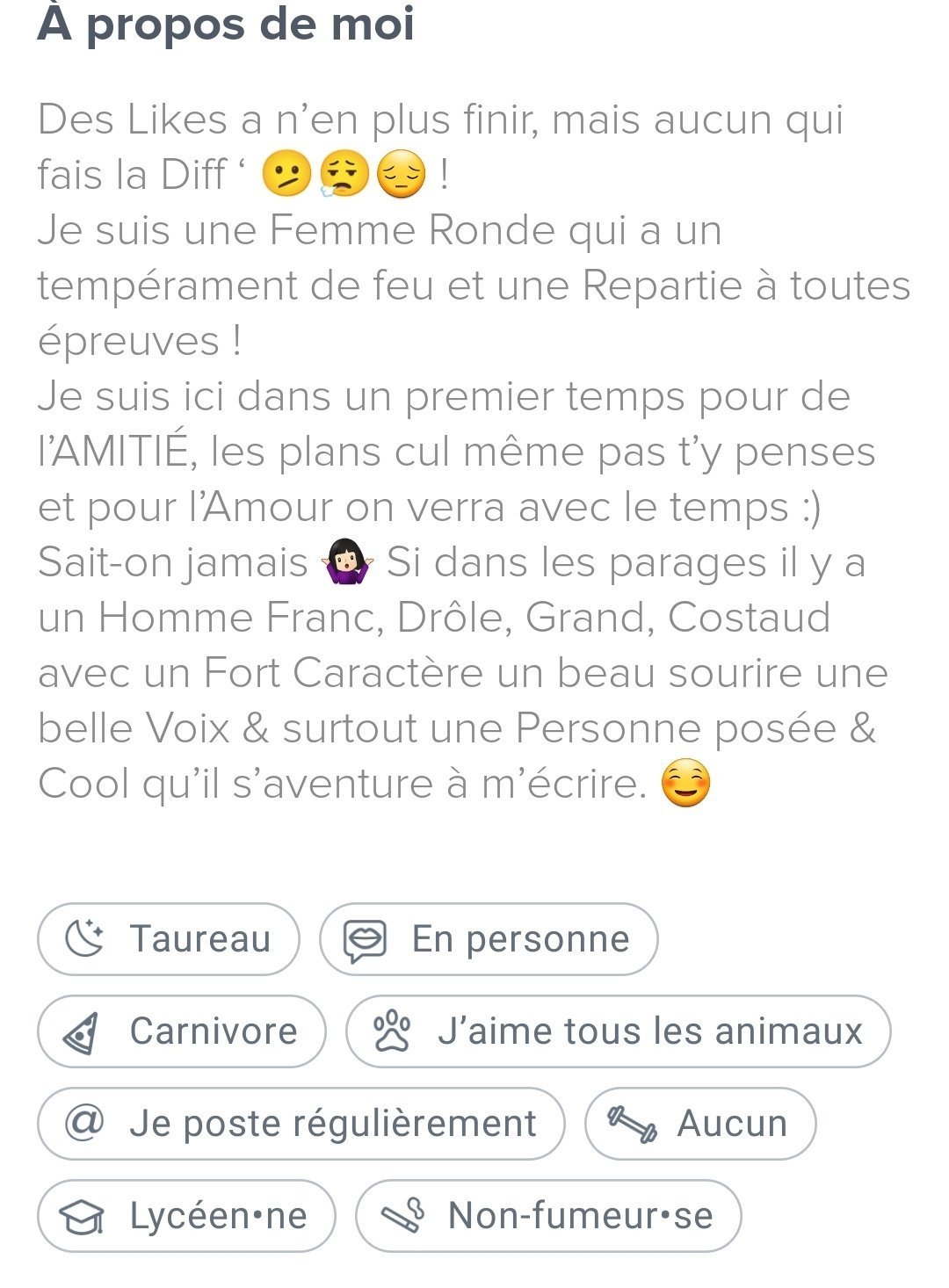Open the Lycéen•ne education chip

(x=186, y=1216)
